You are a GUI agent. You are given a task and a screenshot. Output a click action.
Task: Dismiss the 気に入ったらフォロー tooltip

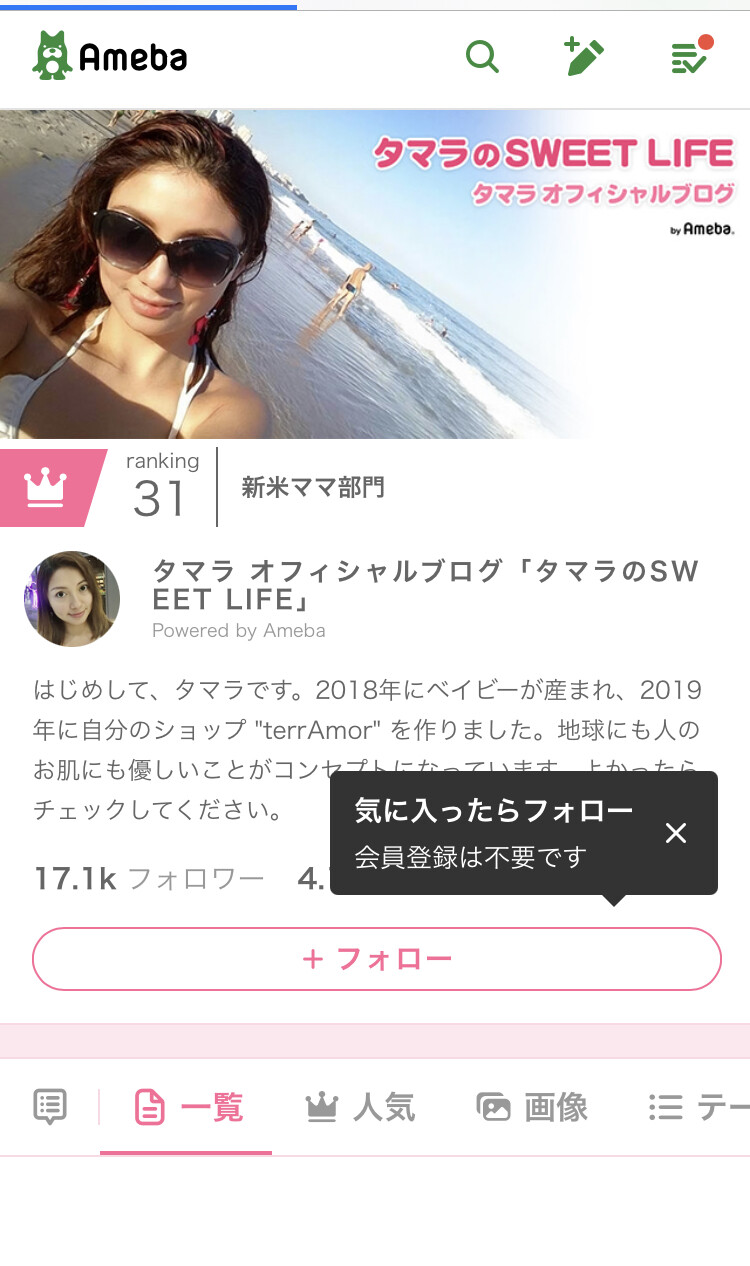point(676,833)
